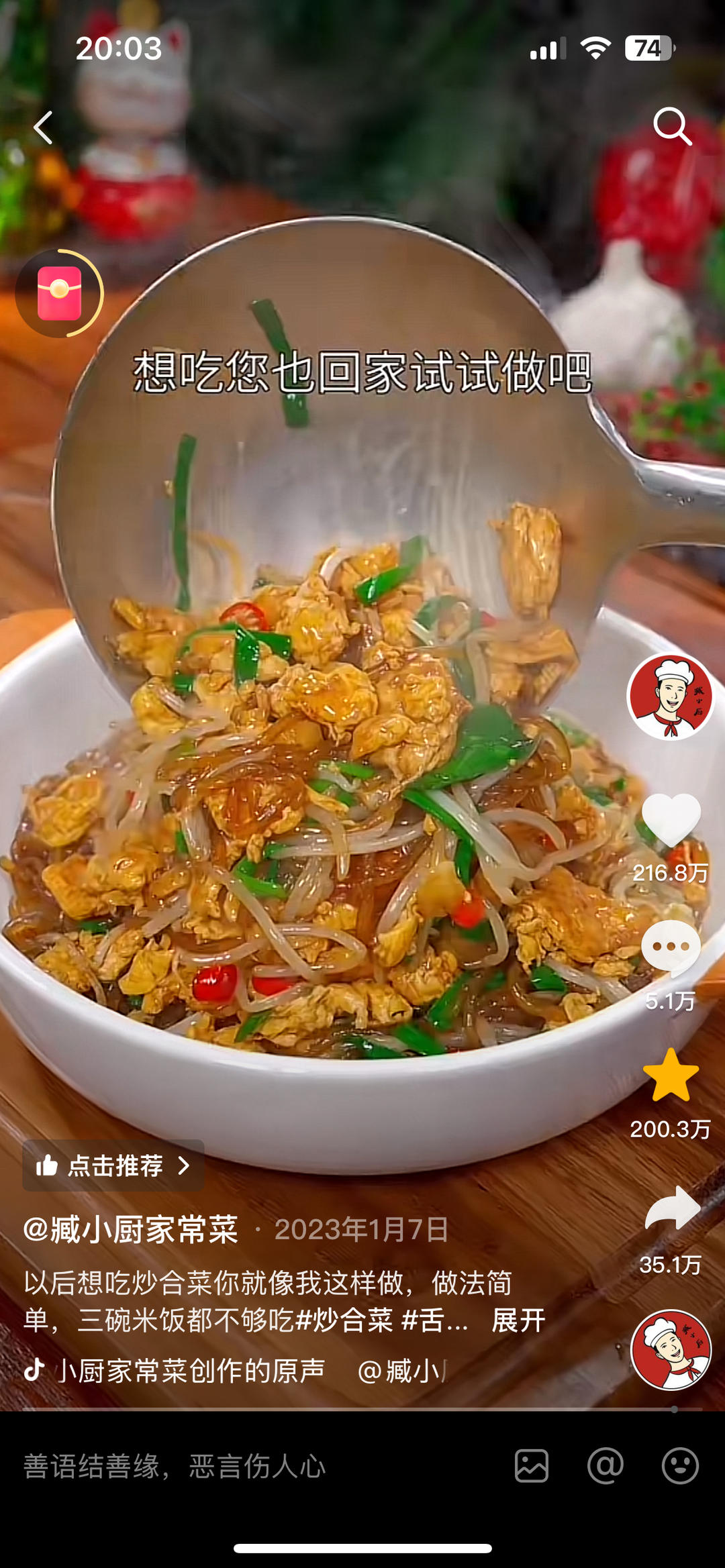Screen dimensions: 725x1568
Task: Open the comments with 5.1万
Action: 671,948
